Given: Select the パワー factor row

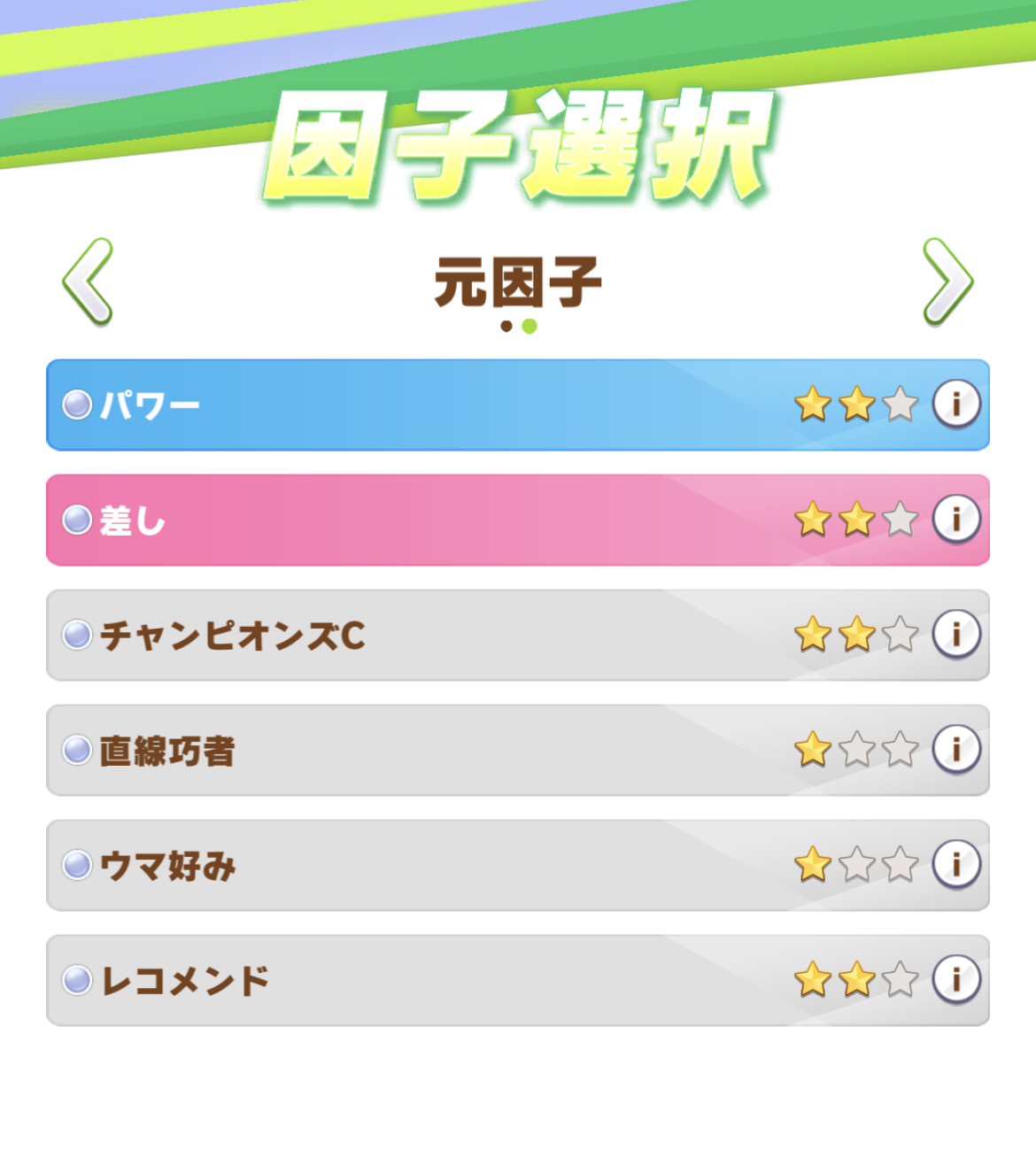Looking at the screenshot, I should tap(518, 405).
